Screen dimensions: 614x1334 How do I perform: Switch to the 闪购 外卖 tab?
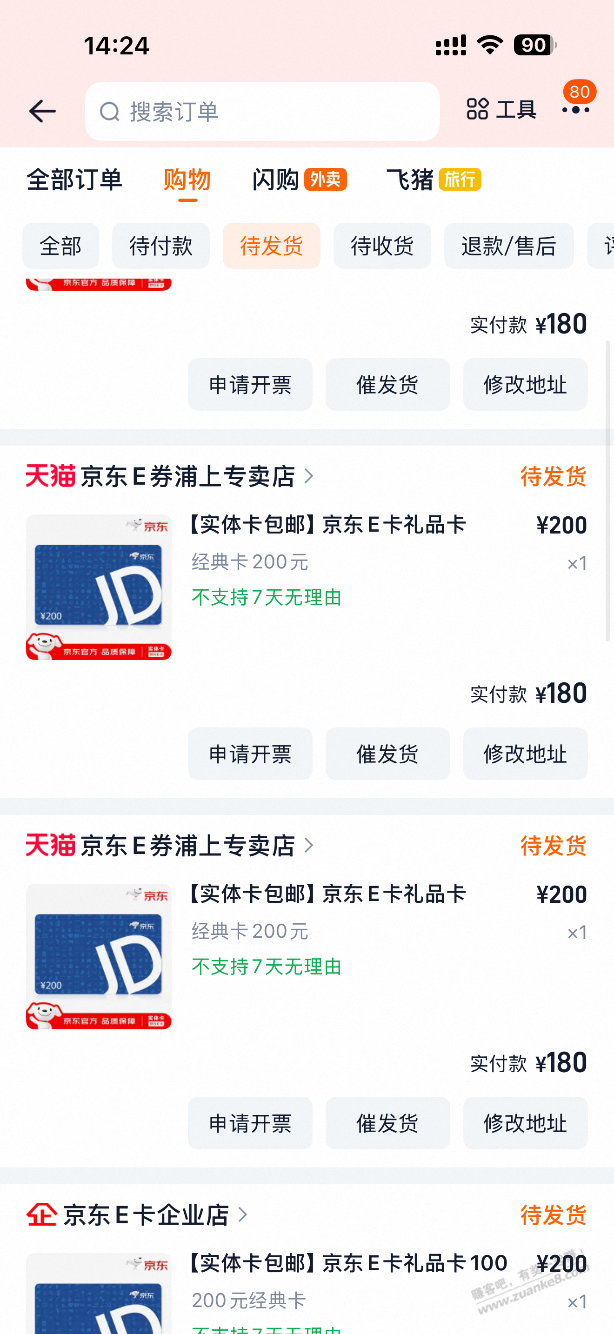(299, 179)
